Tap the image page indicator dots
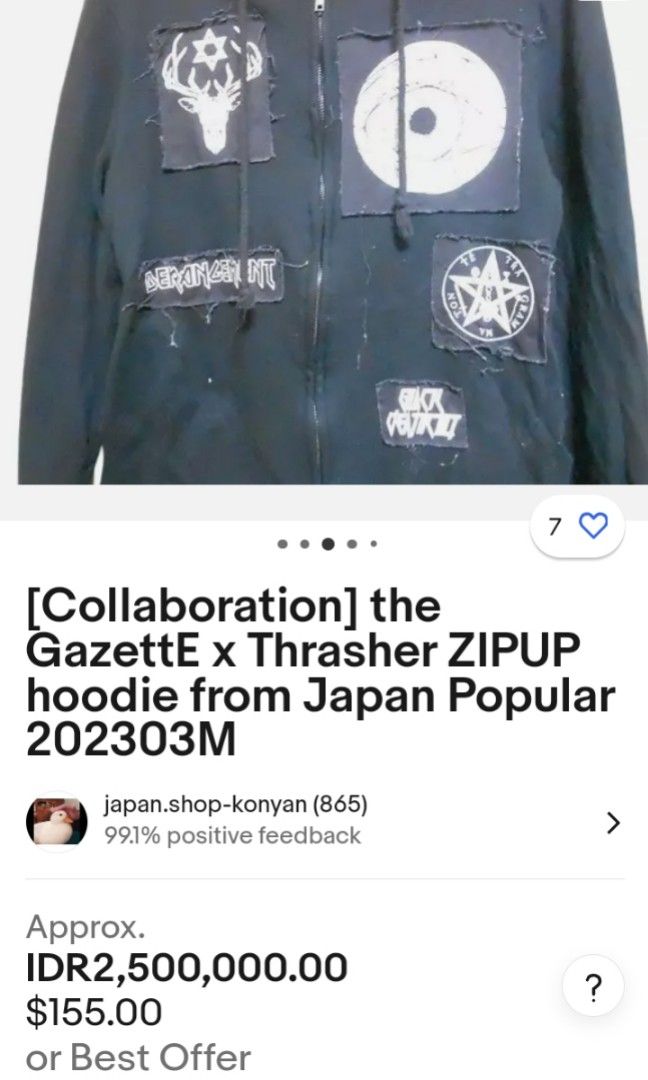The image size is (648, 1080). (326, 545)
